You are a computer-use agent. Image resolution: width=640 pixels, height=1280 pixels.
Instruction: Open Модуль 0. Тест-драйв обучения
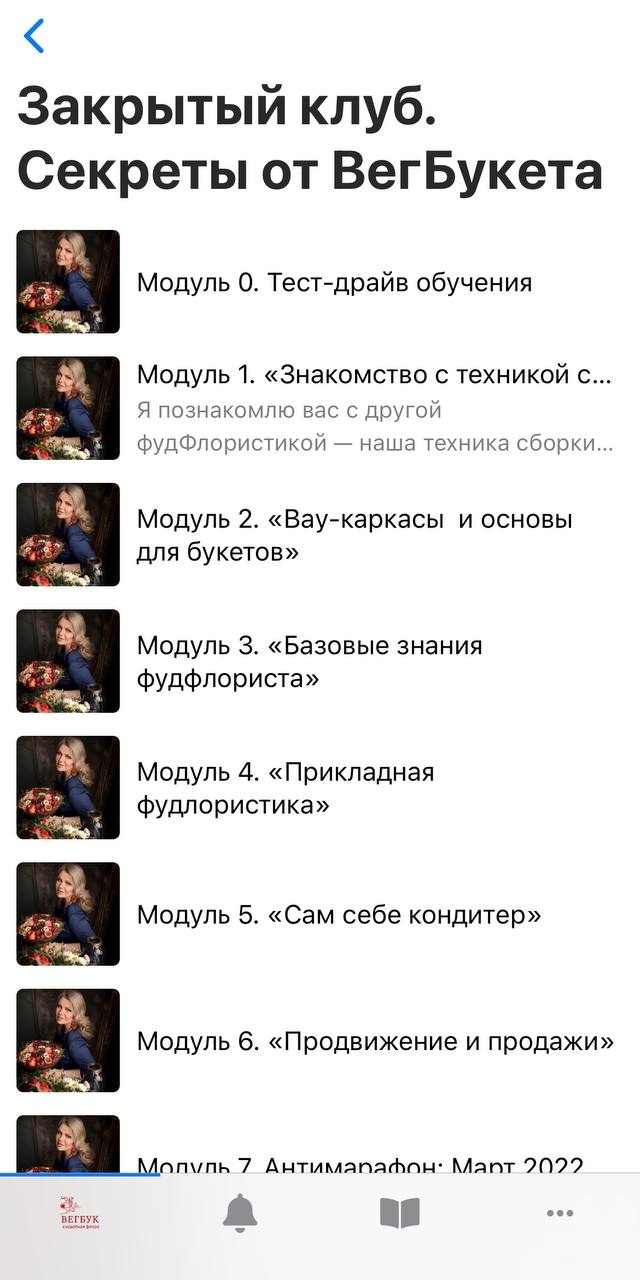(334, 282)
